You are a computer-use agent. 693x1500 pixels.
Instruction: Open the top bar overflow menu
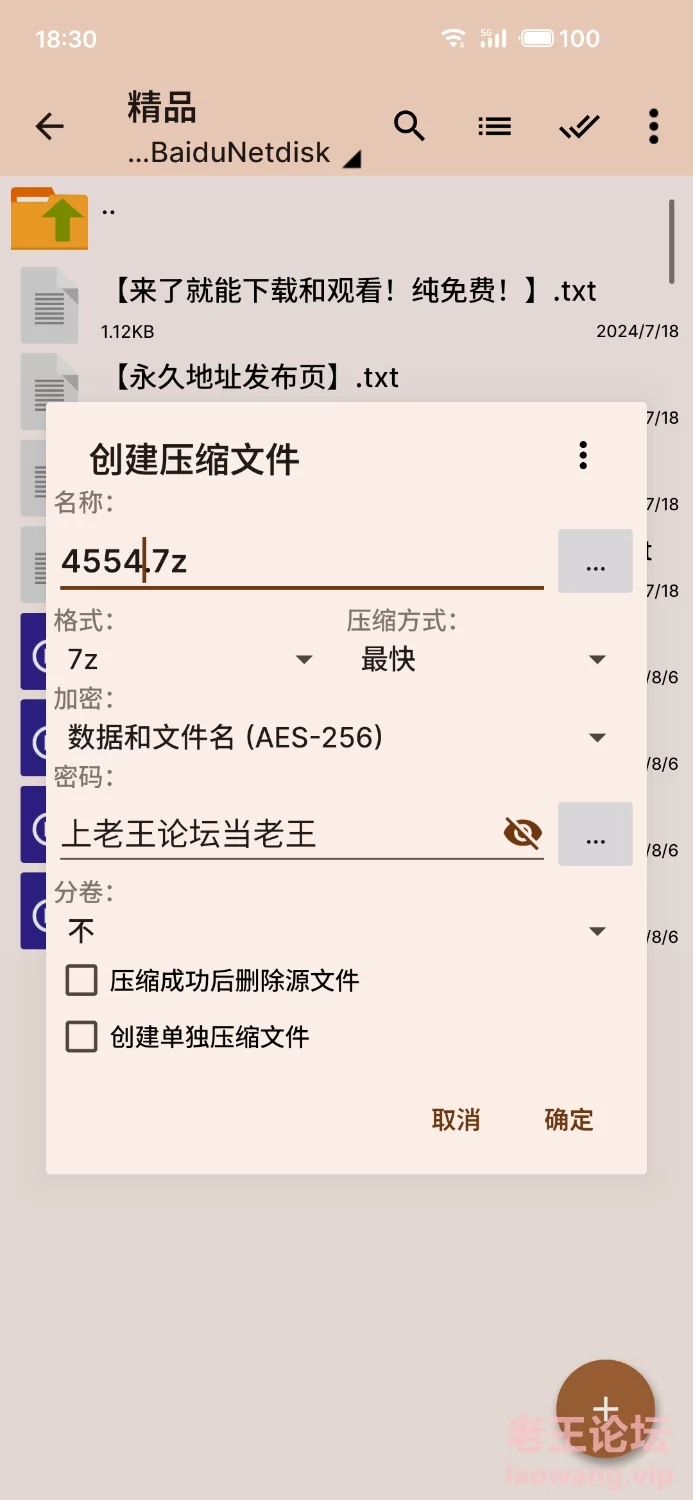click(x=653, y=126)
